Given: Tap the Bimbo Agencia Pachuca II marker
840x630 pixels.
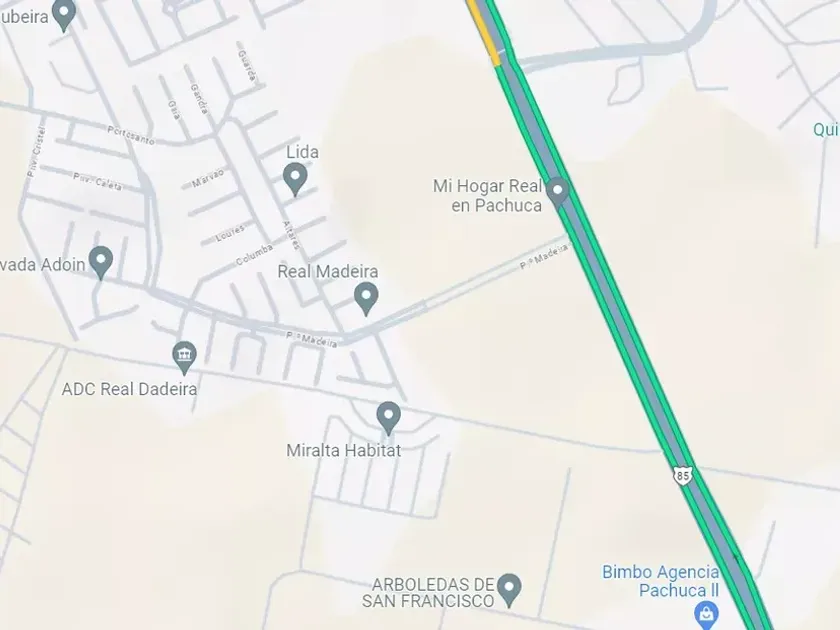Looking at the screenshot, I should (x=705, y=616).
